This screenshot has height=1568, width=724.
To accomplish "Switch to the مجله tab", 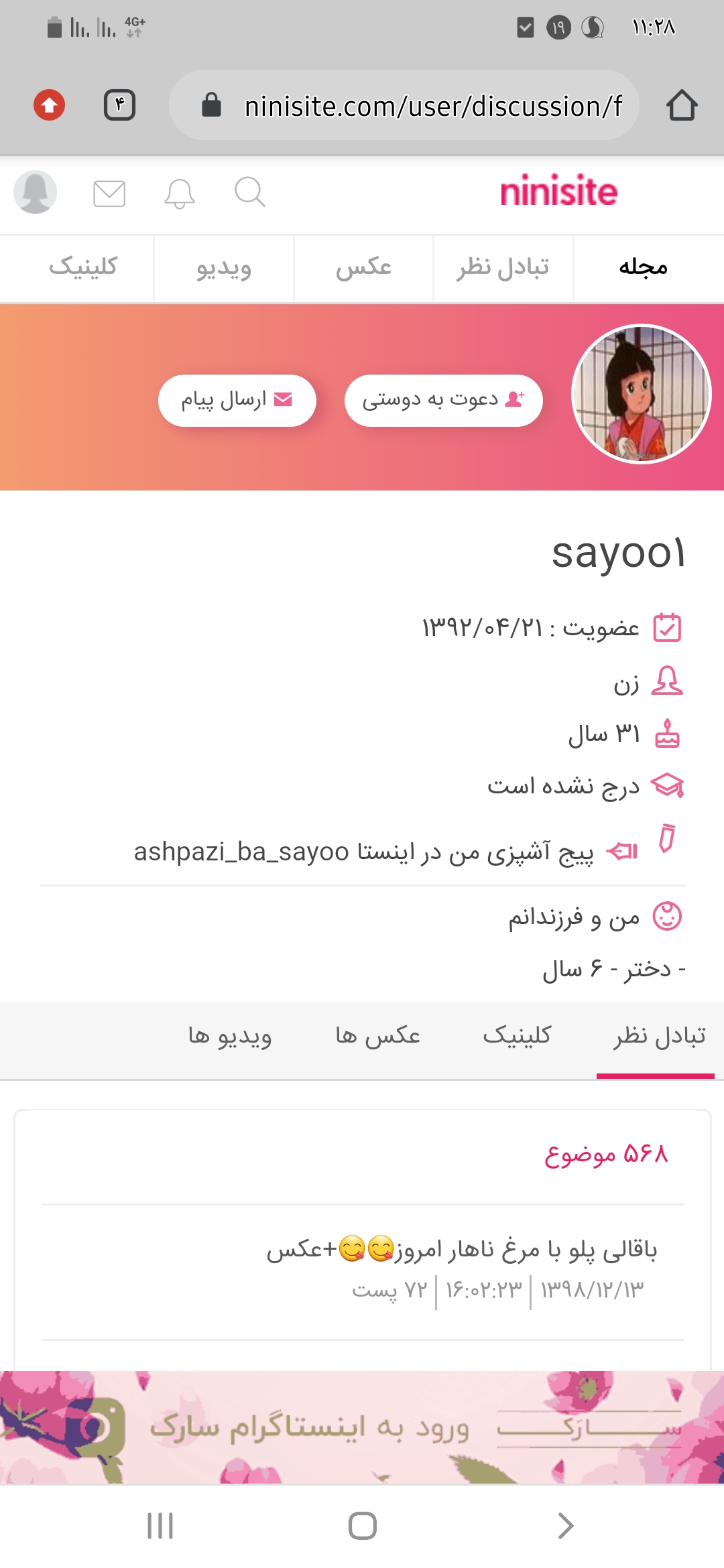I will point(643,267).
